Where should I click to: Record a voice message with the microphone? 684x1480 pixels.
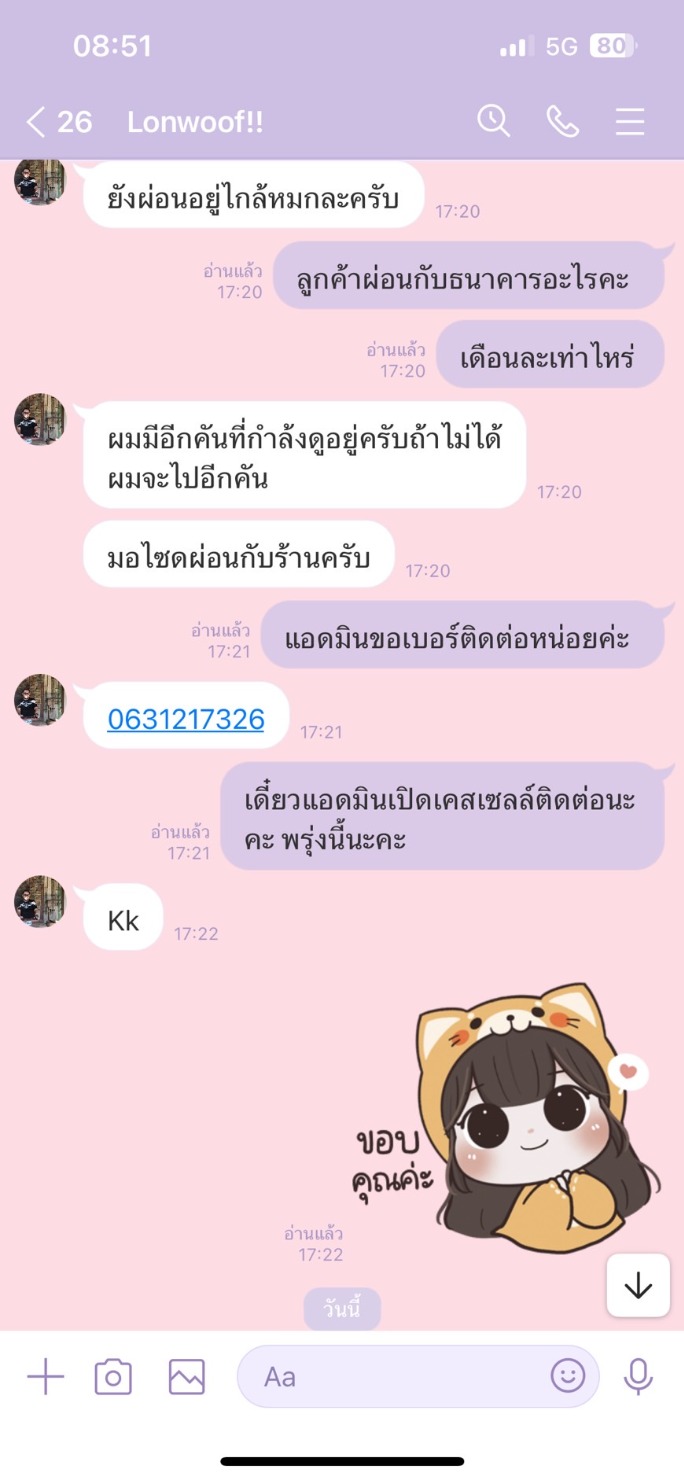click(x=638, y=1377)
